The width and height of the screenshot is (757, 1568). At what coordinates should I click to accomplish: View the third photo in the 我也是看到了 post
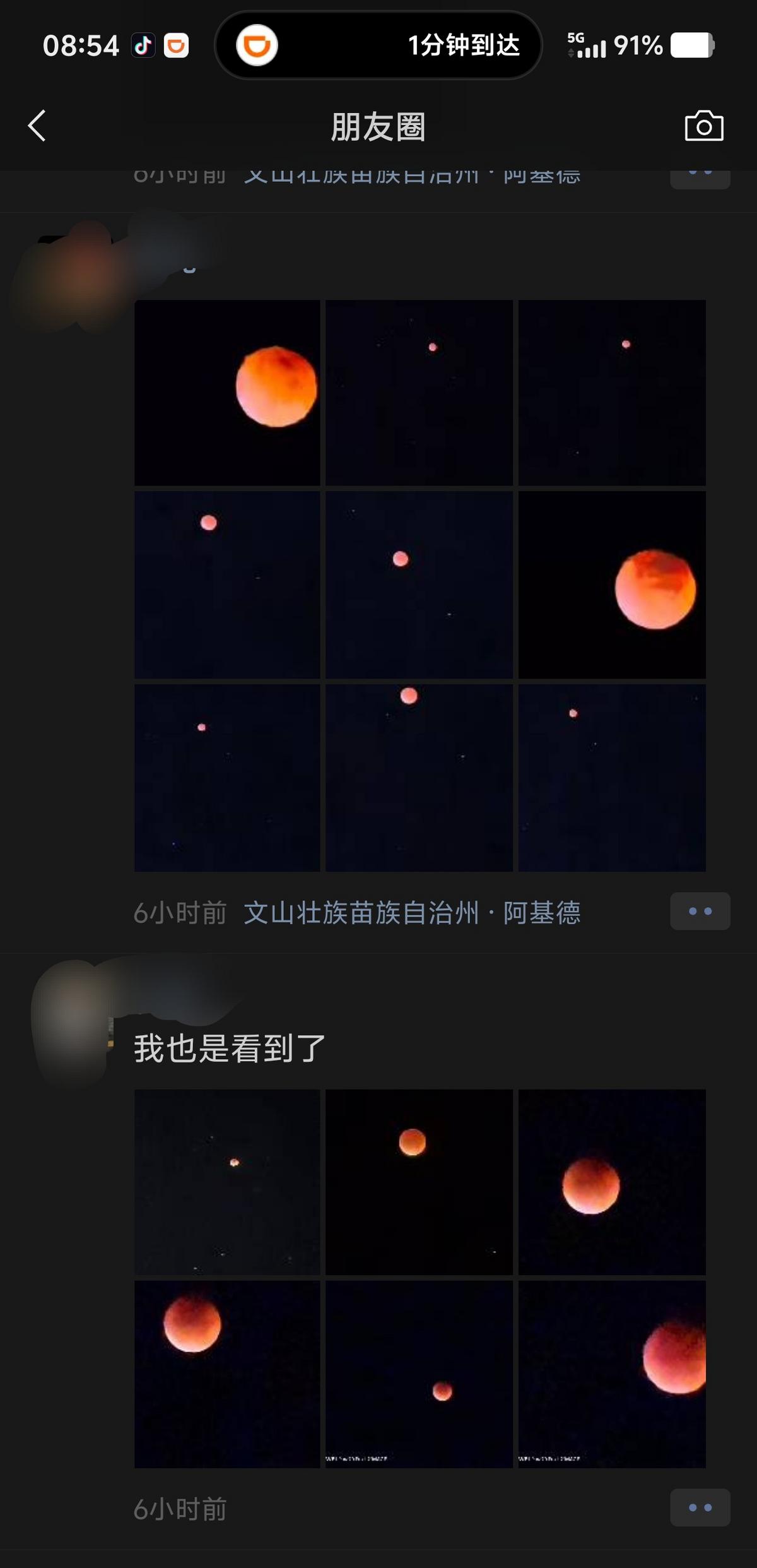[x=612, y=1182]
